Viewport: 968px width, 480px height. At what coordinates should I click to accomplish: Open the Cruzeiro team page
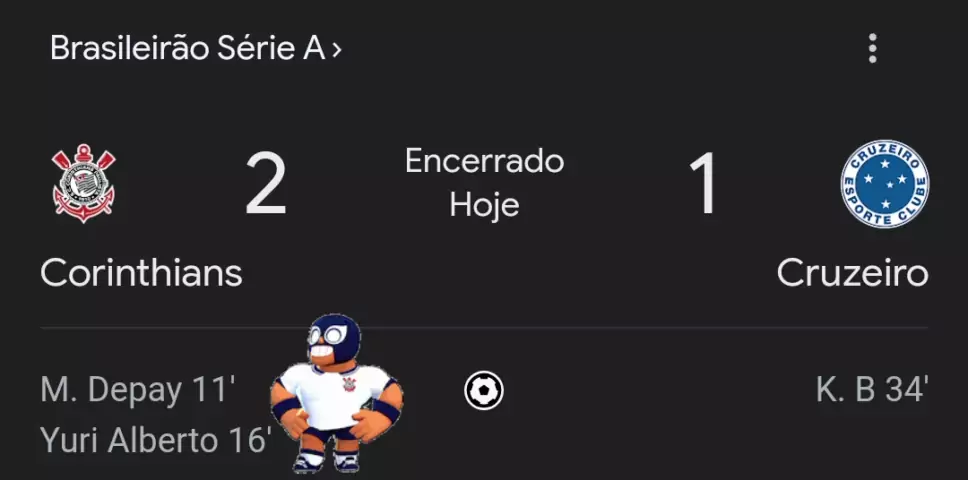click(852, 273)
